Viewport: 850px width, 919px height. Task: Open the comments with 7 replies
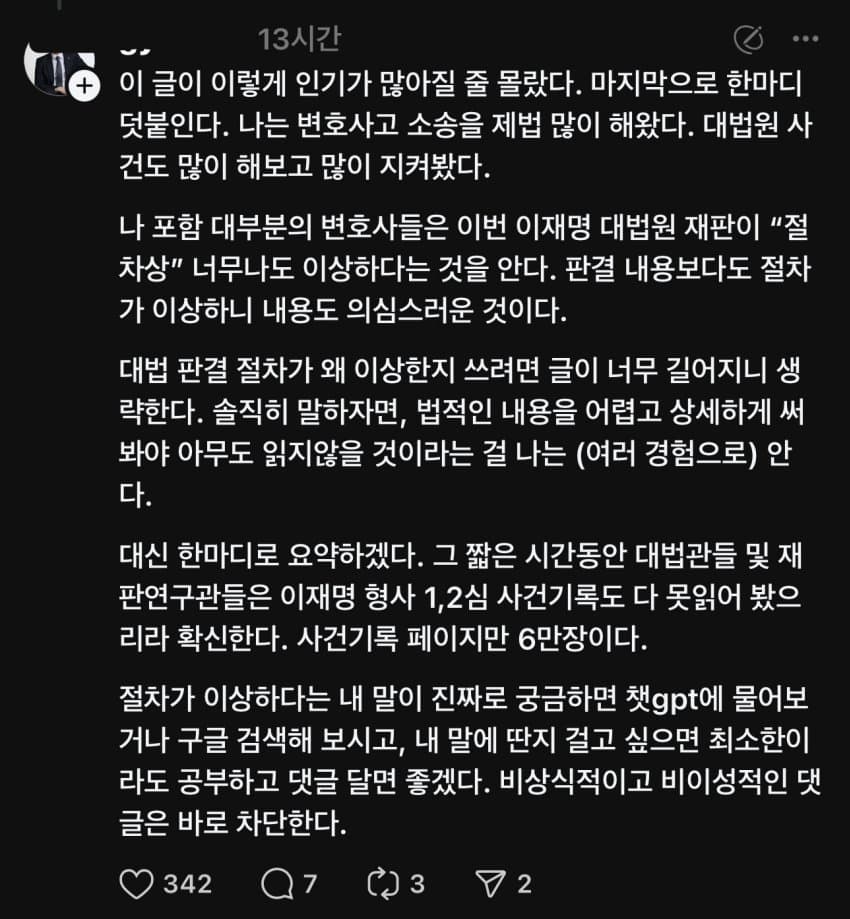click(274, 883)
